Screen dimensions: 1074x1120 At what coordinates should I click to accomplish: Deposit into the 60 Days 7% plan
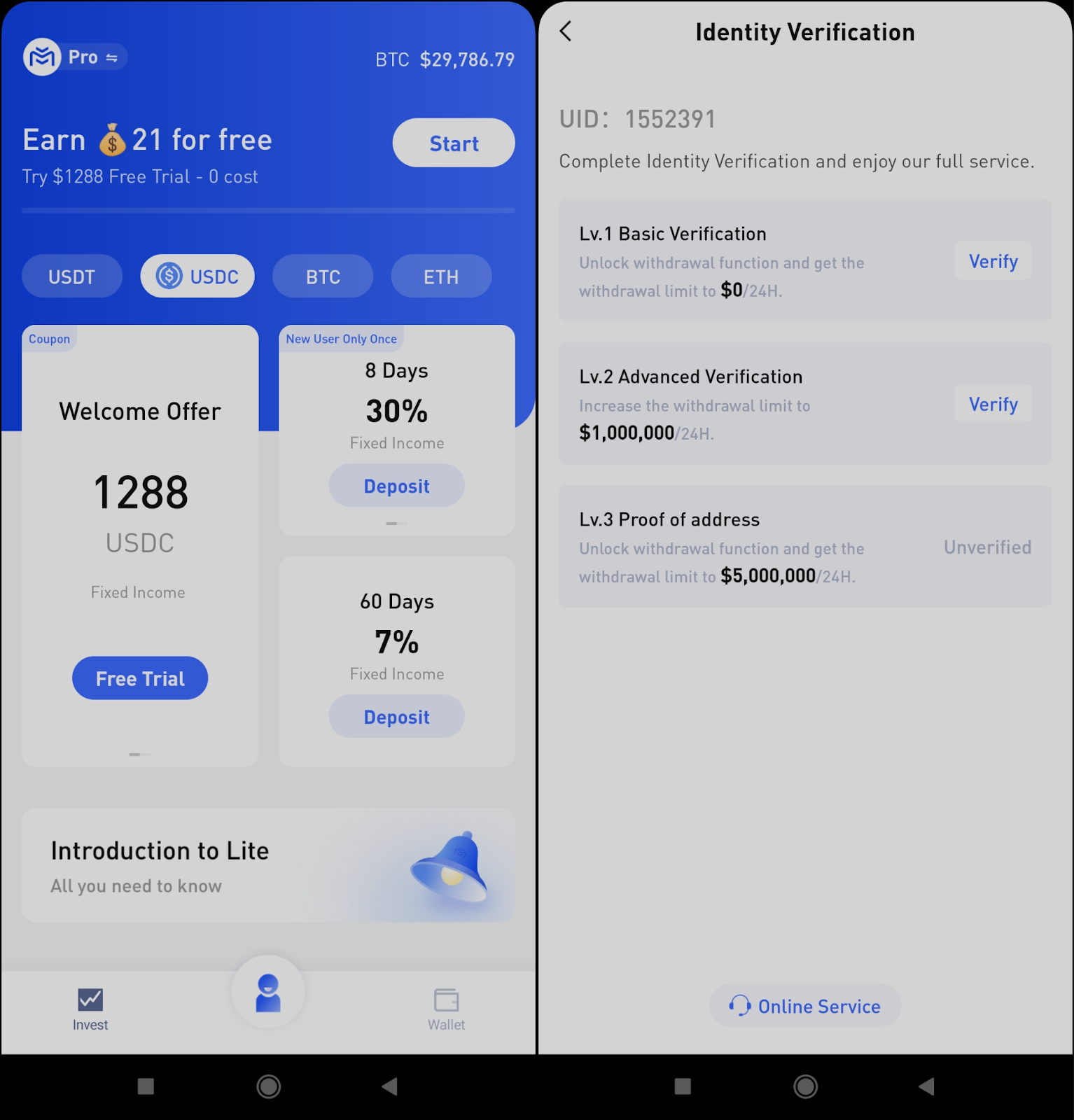397,716
